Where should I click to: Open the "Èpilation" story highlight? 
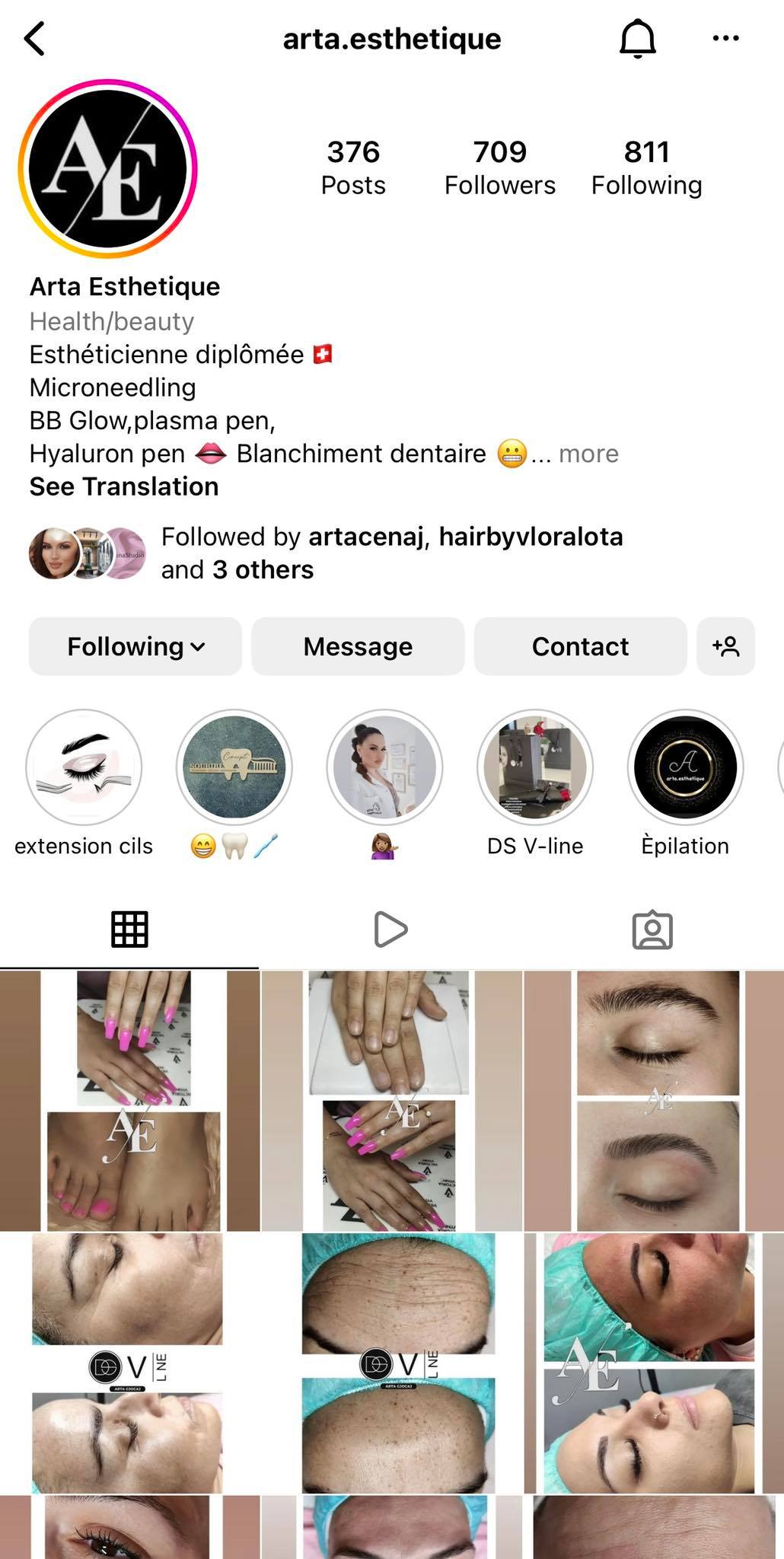[x=685, y=767]
